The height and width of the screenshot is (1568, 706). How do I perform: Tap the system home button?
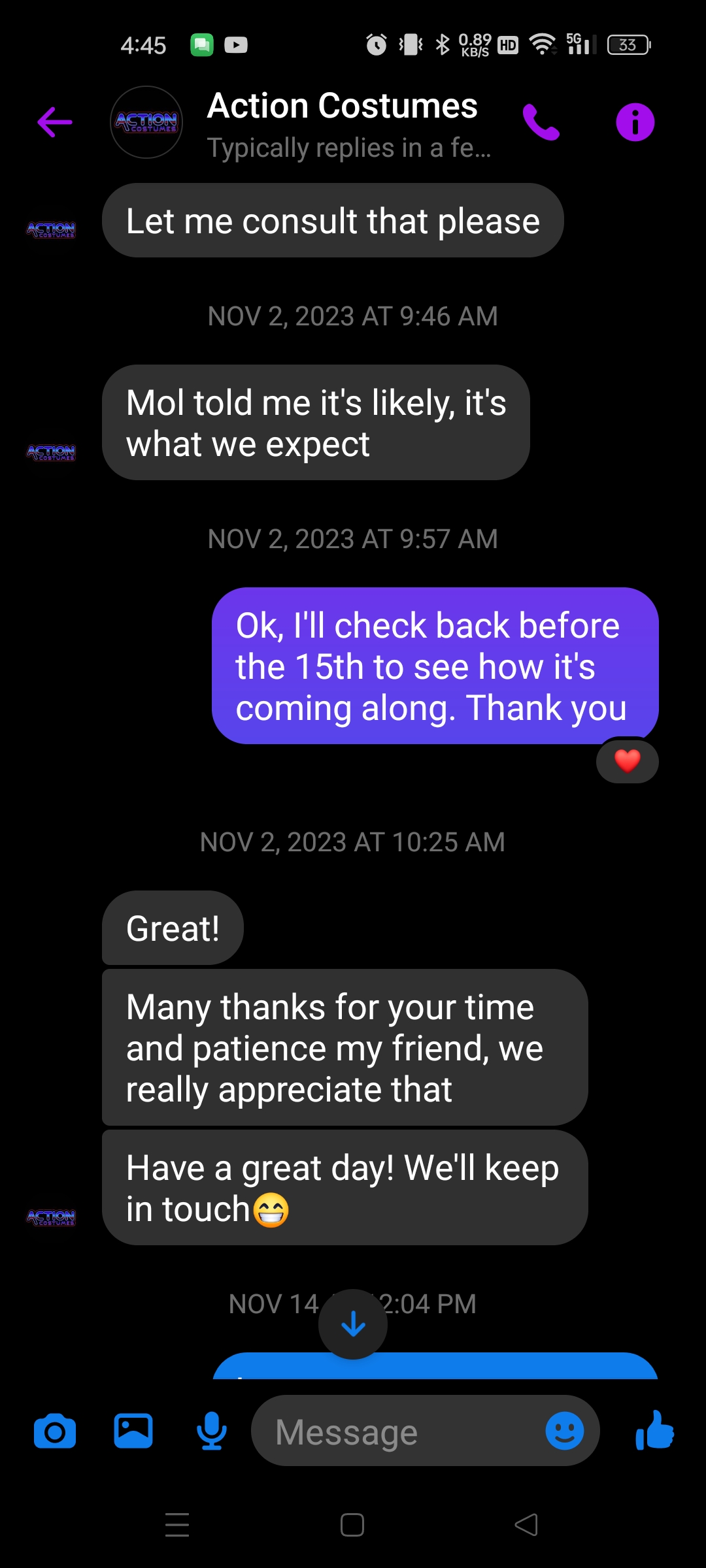coord(352,1525)
